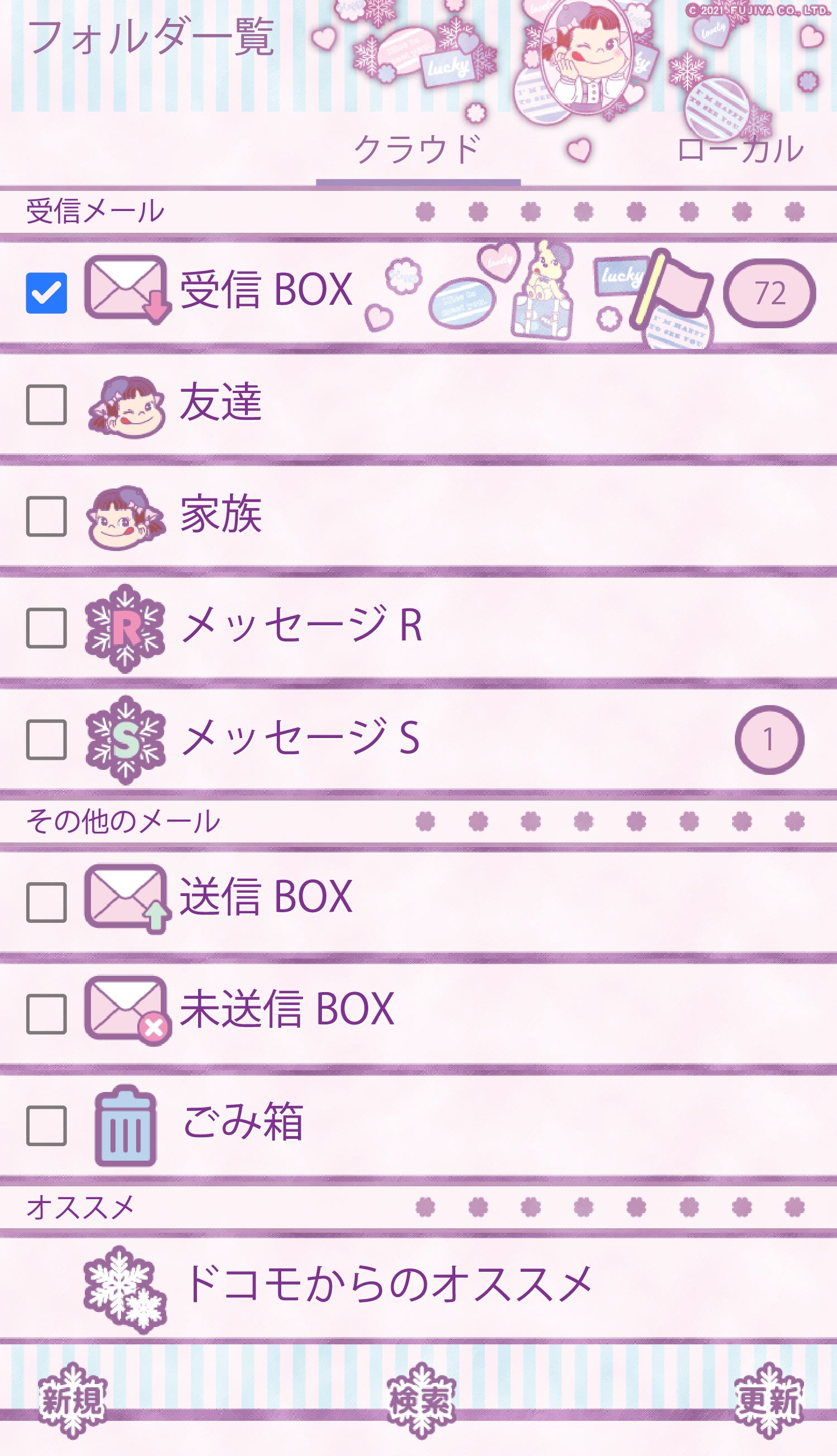837x1456 pixels.
Task: Refresh folders with 更新 button
Action: 768,1401
